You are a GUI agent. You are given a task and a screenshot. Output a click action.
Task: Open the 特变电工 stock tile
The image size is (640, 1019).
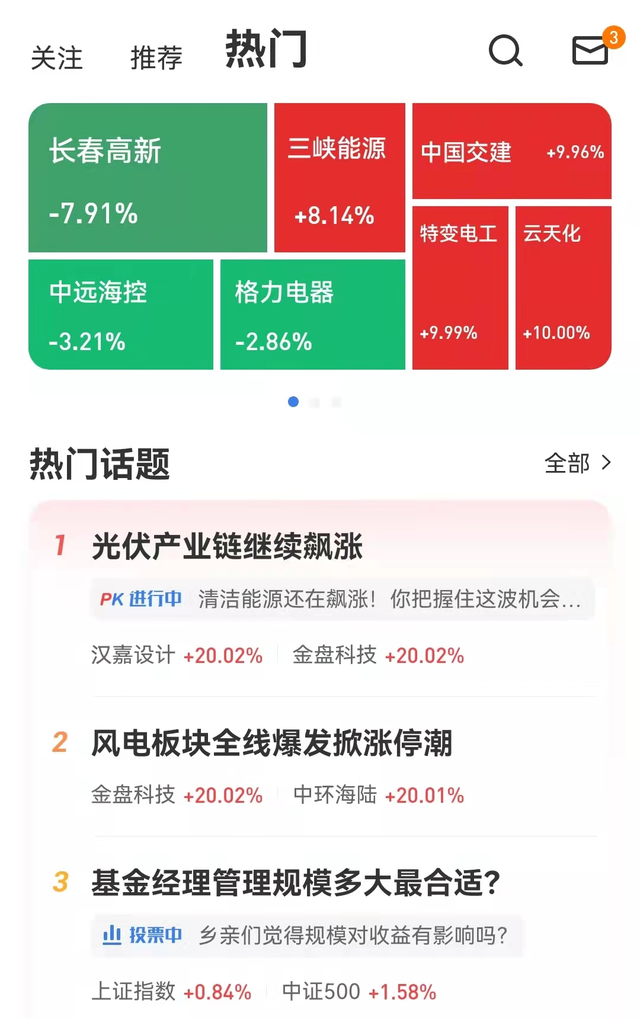click(x=460, y=288)
